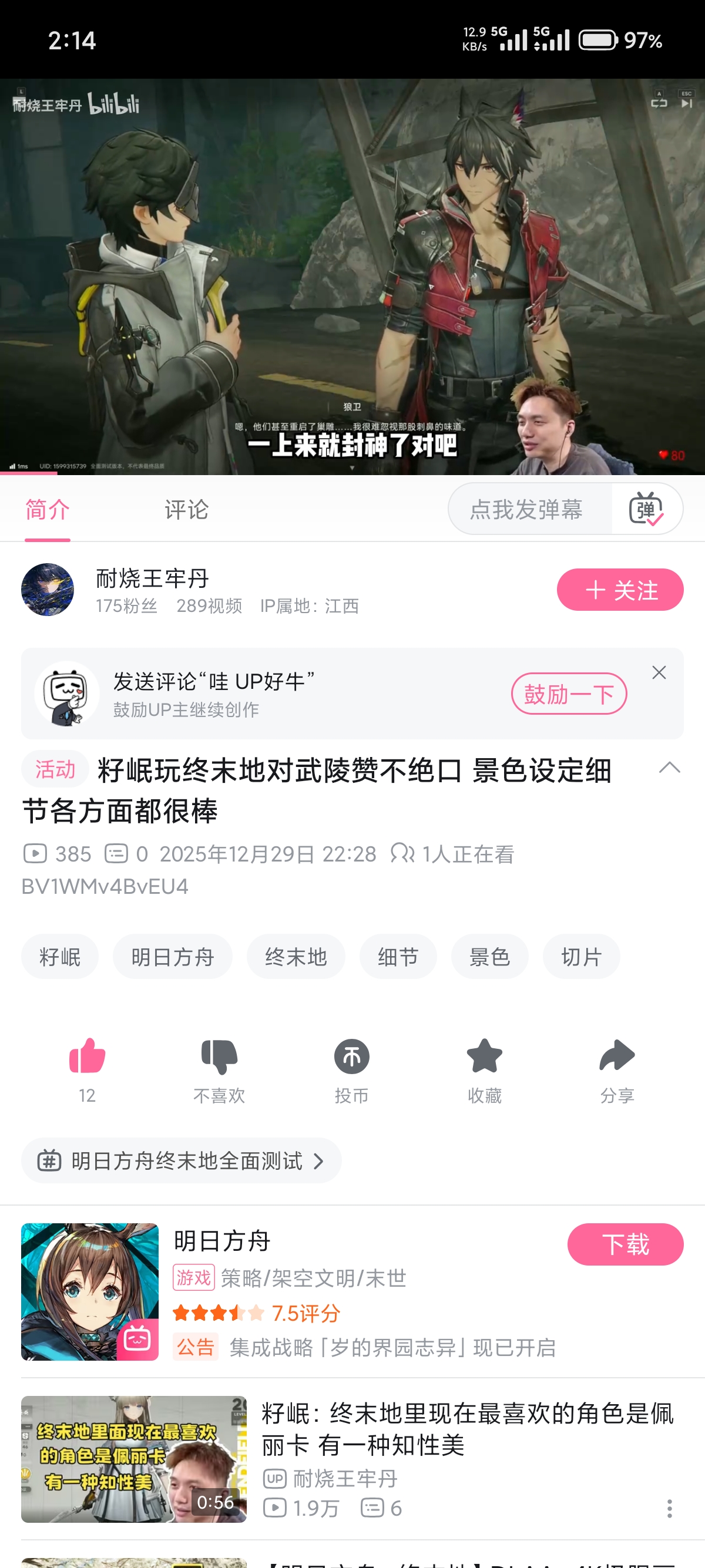Open the 明日方舟终末地全面测试 activity link
This screenshot has width=705, height=1568.
tap(182, 1161)
